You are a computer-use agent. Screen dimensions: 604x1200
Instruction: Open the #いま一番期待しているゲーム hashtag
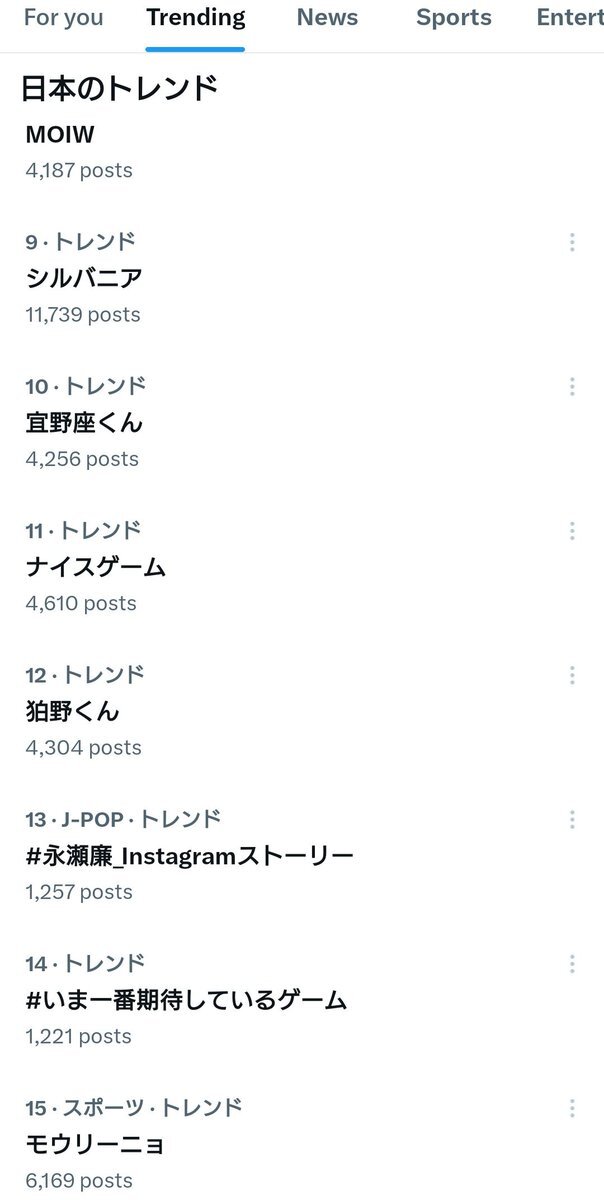pyautogui.click(x=186, y=1000)
